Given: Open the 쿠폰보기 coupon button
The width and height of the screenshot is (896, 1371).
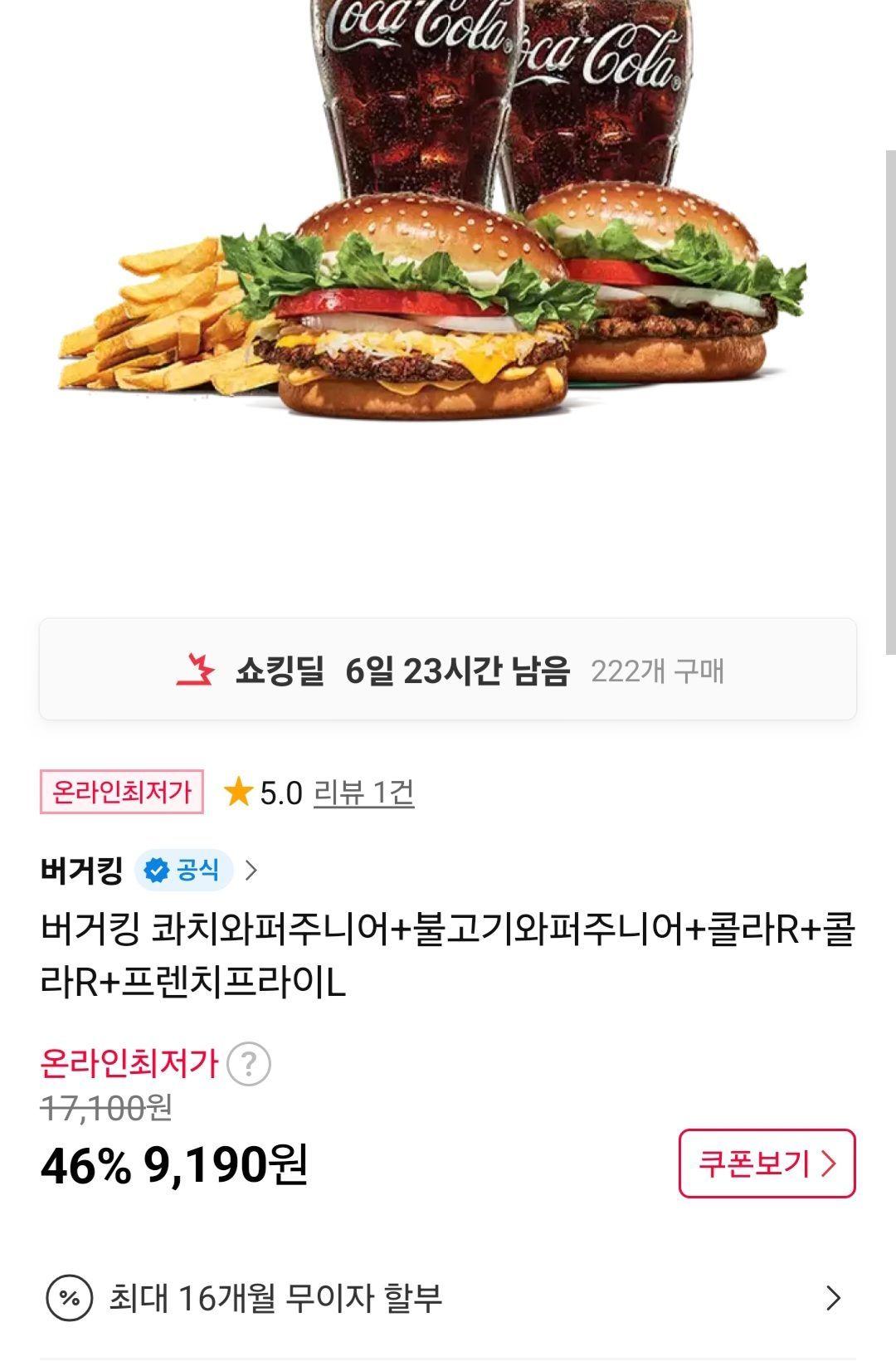Looking at the screenshot, I should (x=767, y=1163).
